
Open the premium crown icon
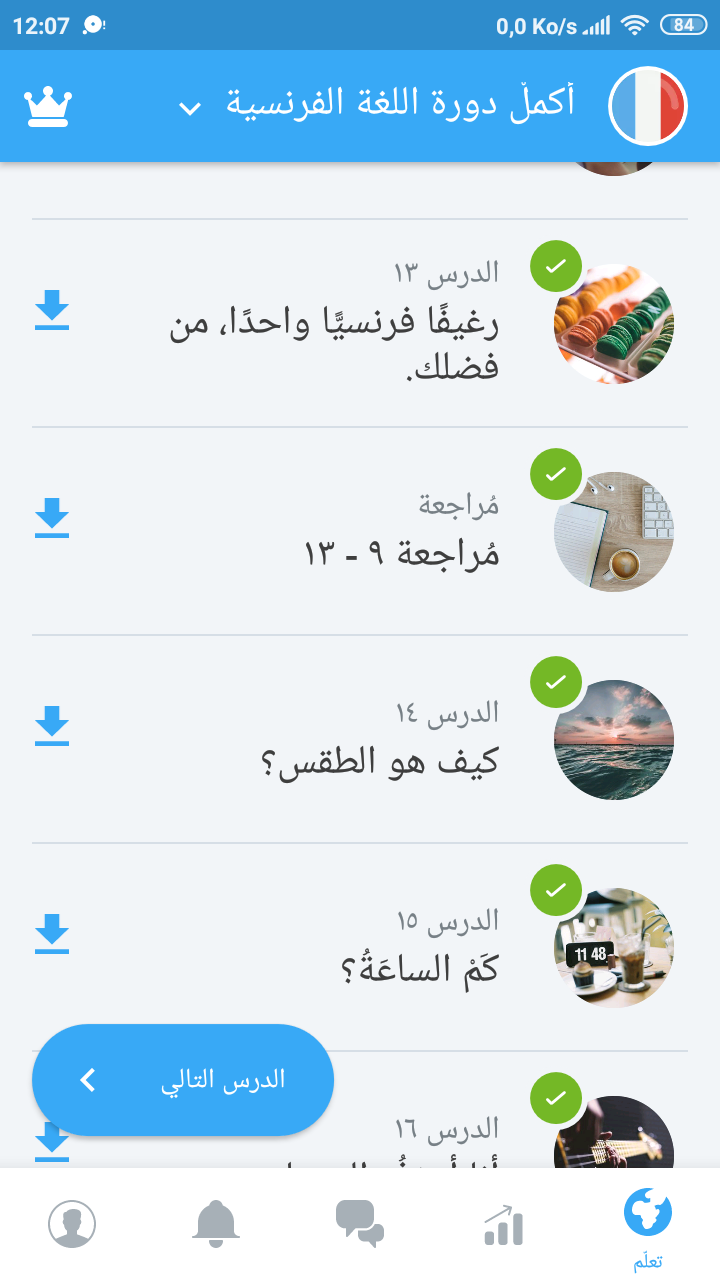point(48,106)
